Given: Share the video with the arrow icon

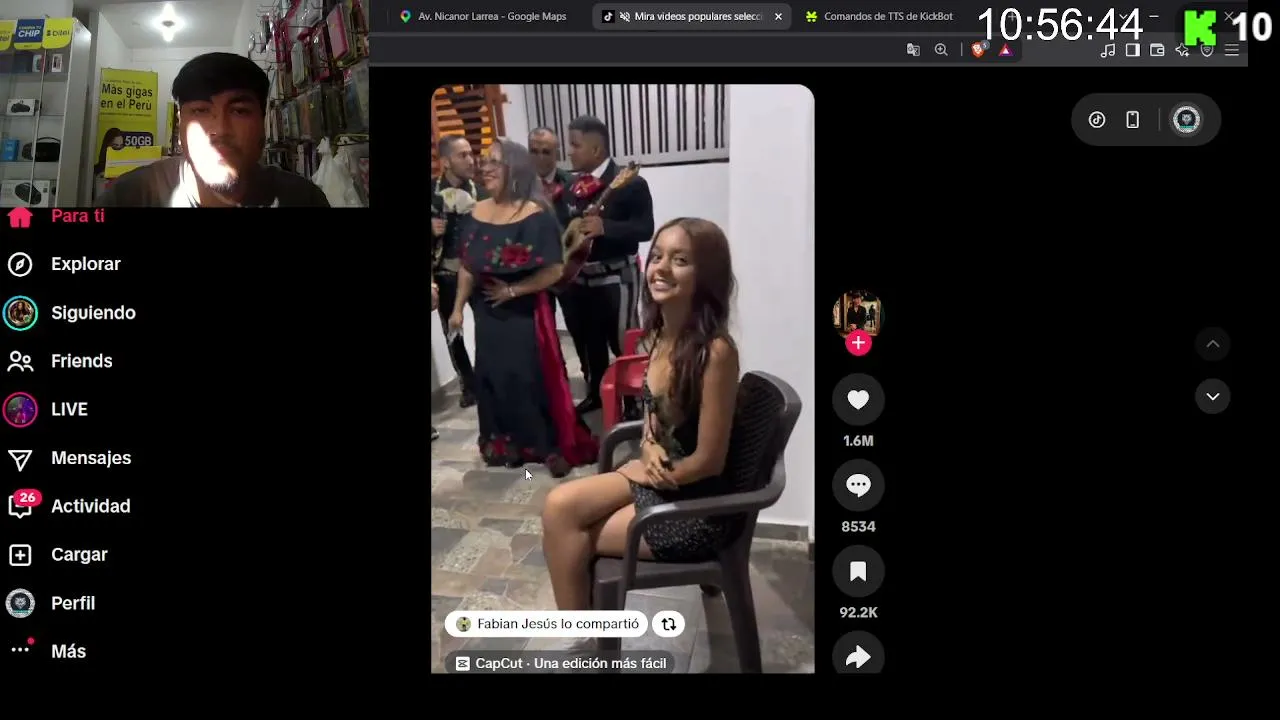Looking at the screenshot, I should click(x=858, y=656).
